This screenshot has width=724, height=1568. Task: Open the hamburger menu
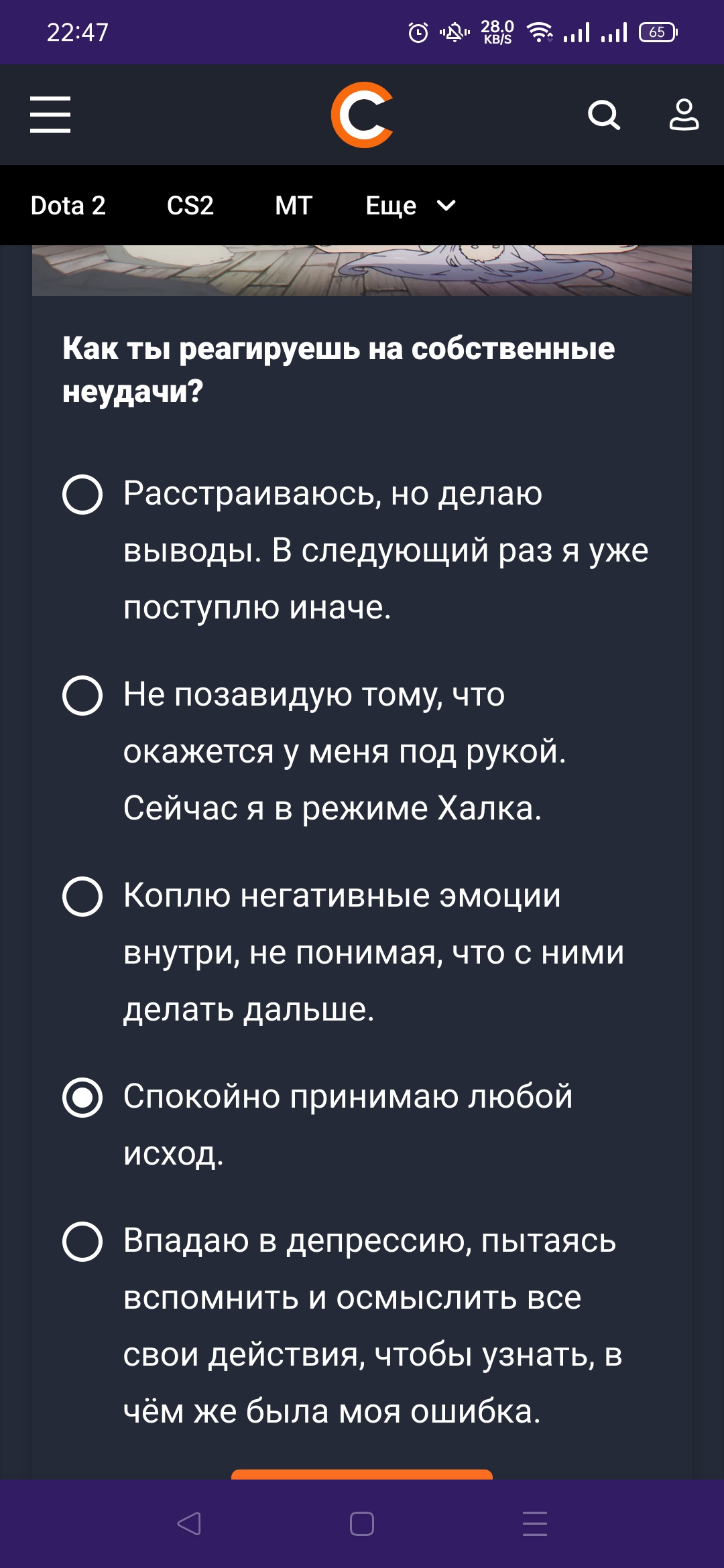(x=50, y=115)
